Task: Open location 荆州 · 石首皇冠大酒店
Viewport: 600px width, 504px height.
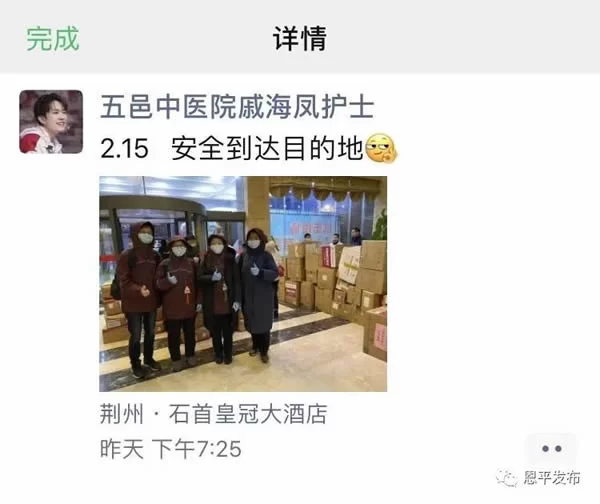Action: (214, 414)
